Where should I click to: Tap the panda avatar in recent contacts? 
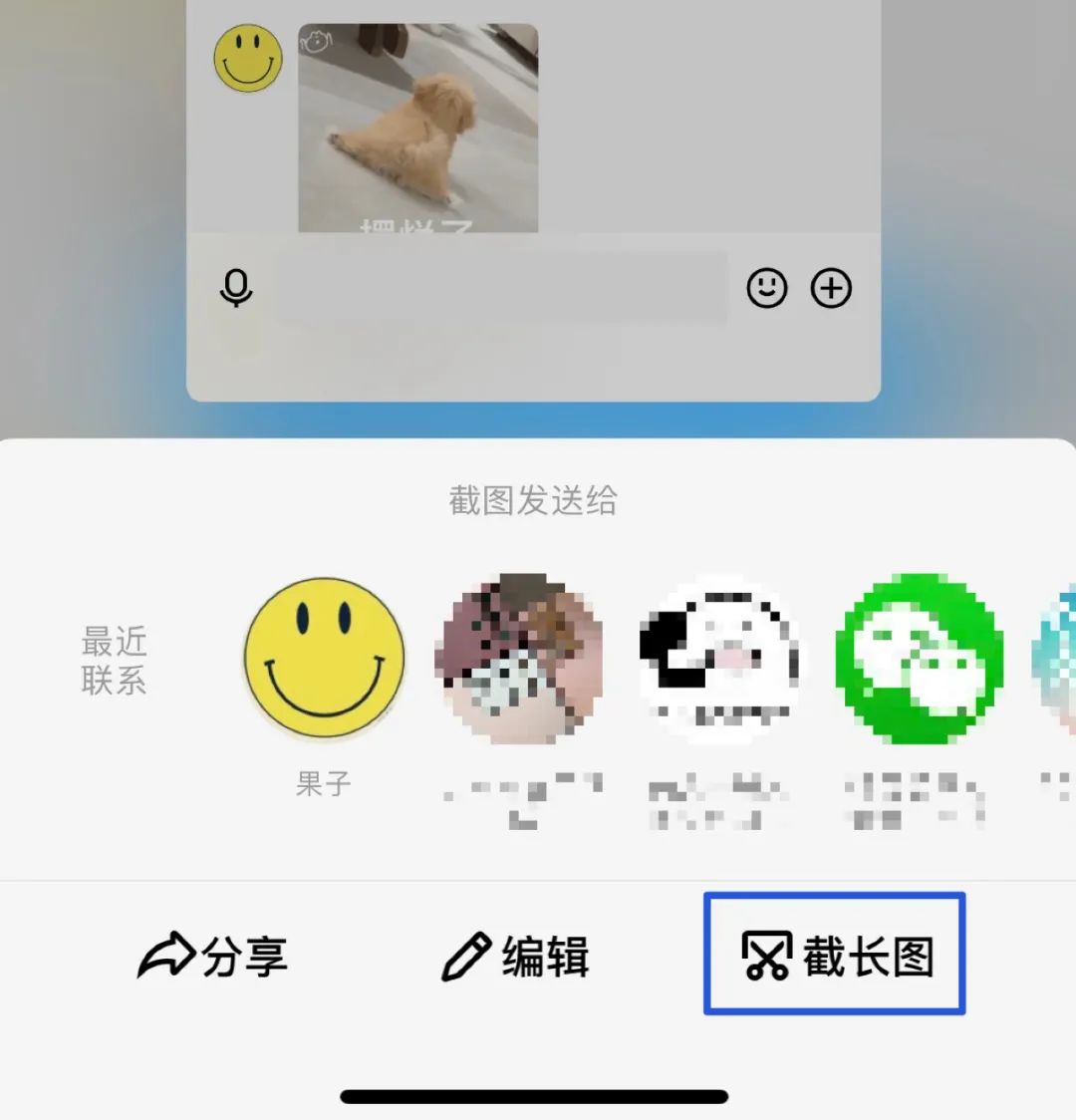(720, 658)
